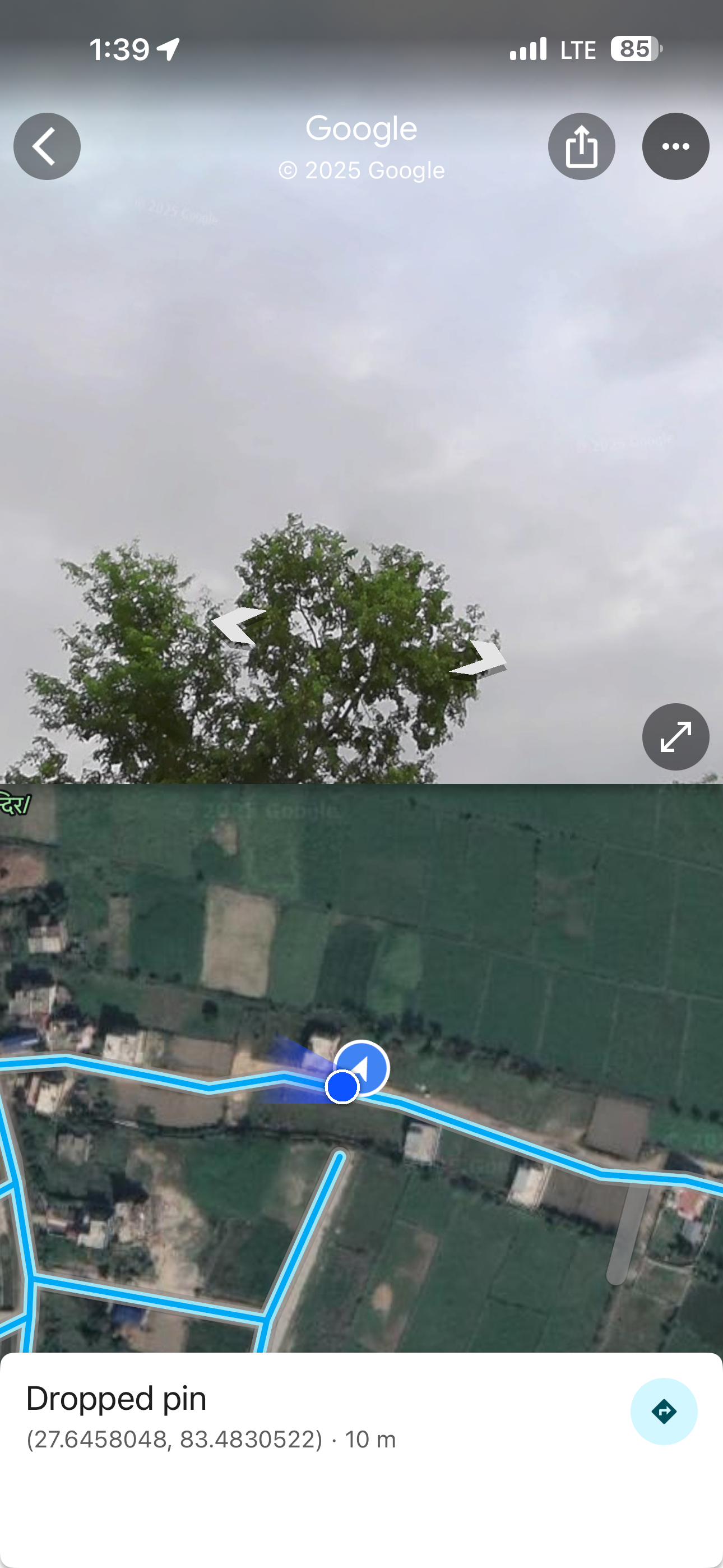This screenshot has width=723, height=1568.
Task: Move along the road with right arrow
Action: coord(480,658)
